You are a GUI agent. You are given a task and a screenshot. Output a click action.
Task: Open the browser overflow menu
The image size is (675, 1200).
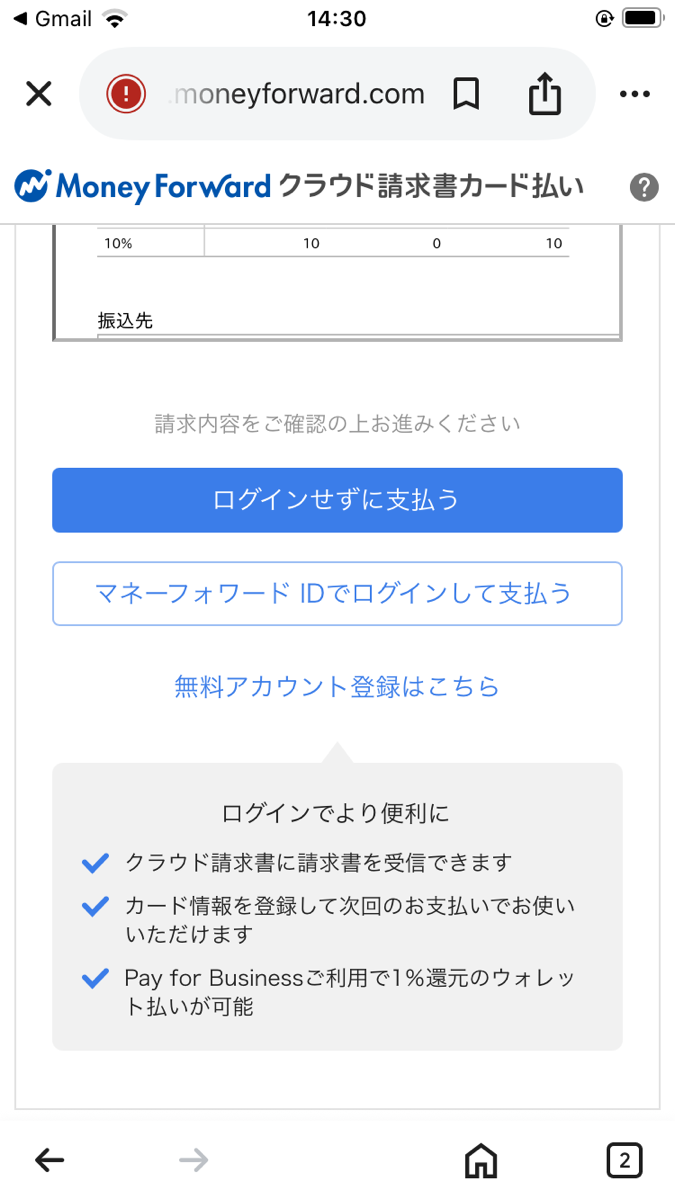tap(635, 95)
